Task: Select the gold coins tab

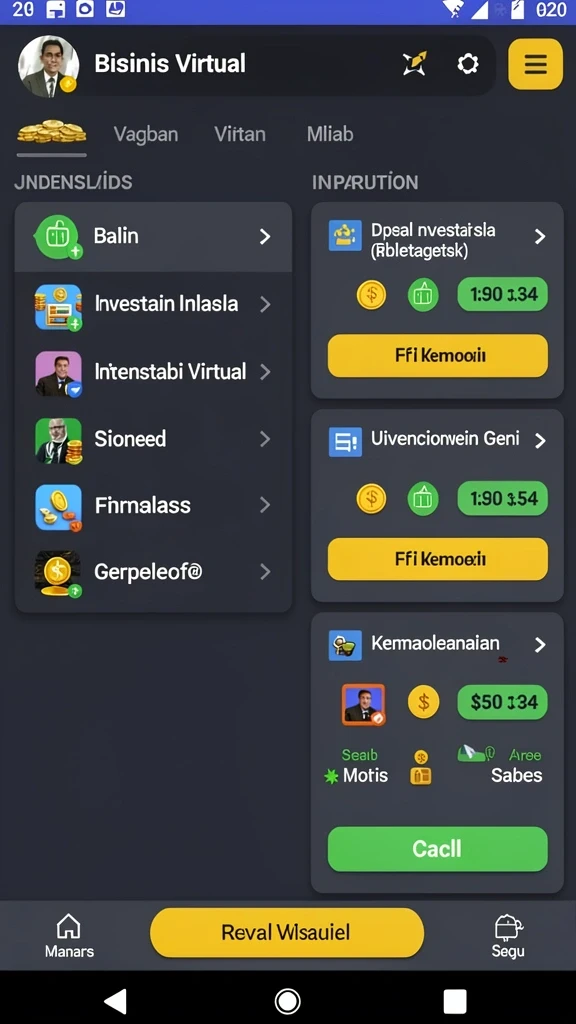Action: (52, 133)
